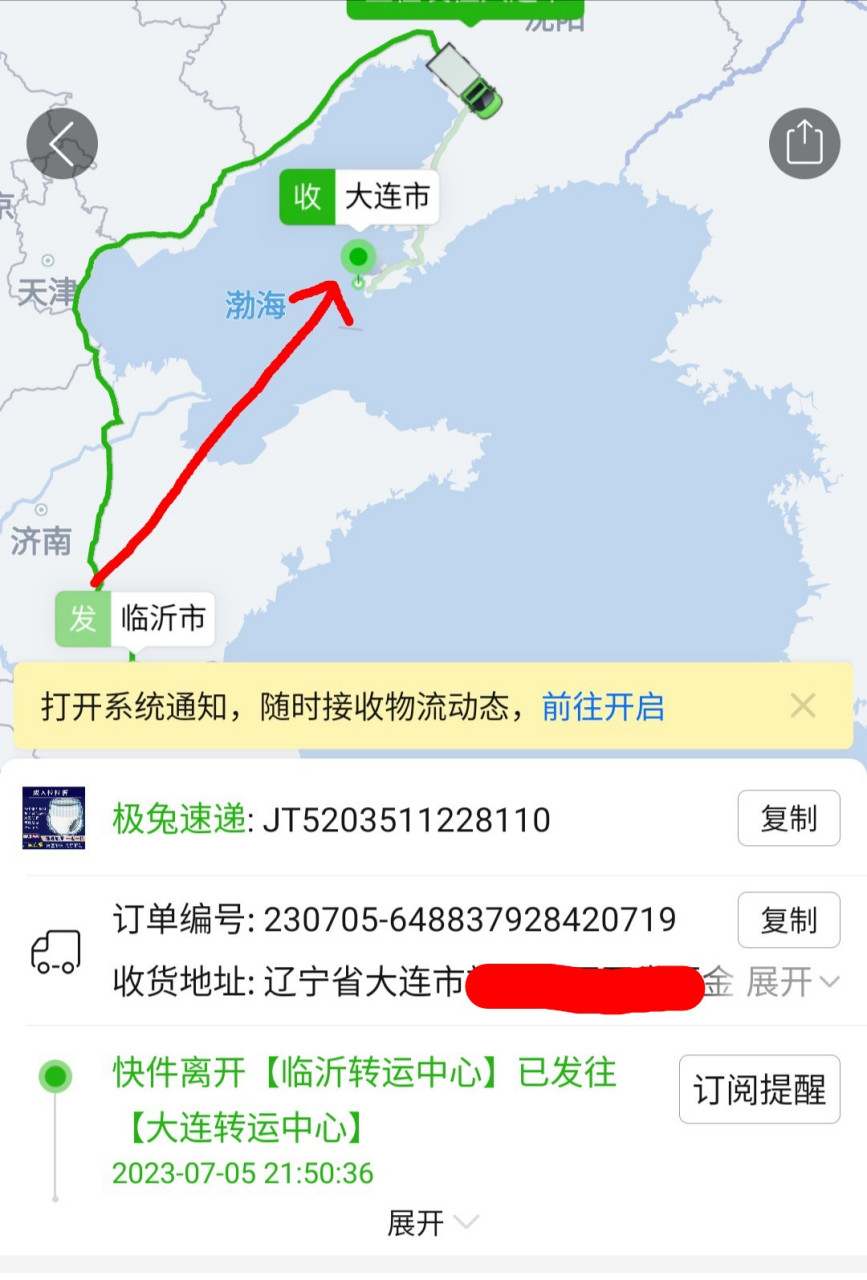Screen dimensions: 867x1280
Task: Select the delivery truck icon on the map
Action: (x=463, y=80)
